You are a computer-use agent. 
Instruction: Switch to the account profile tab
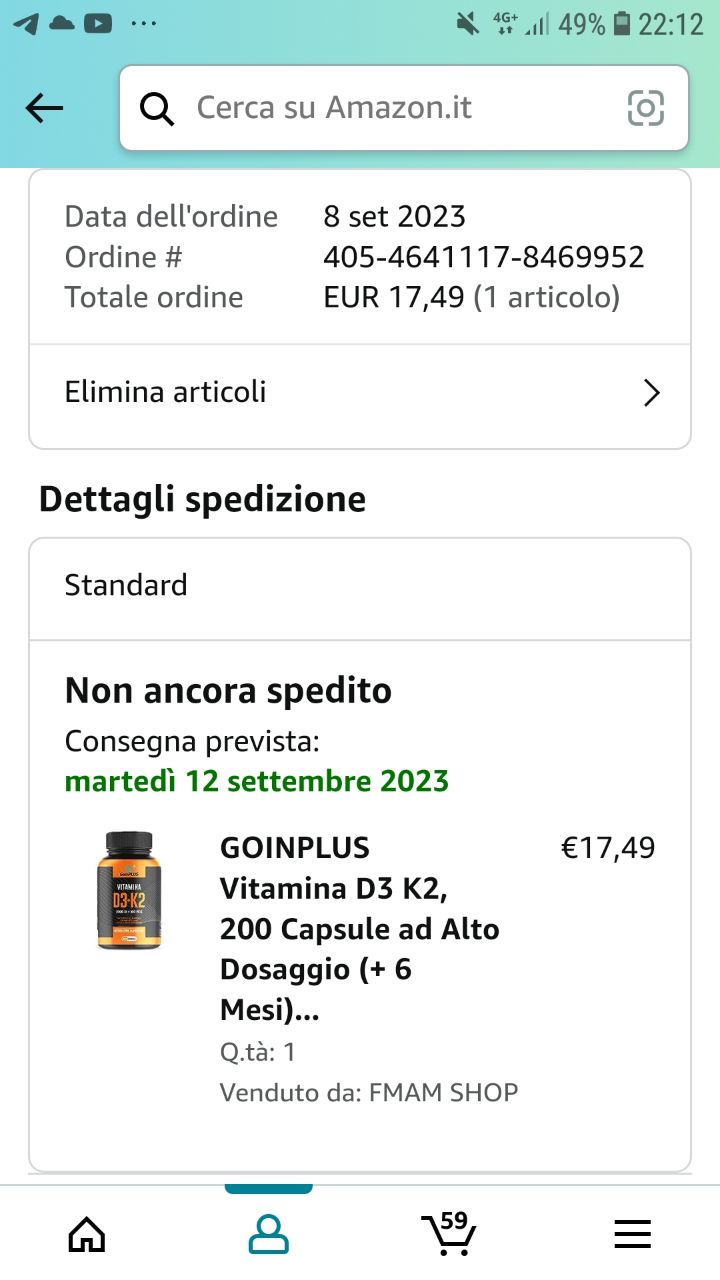pyautogui.click(x=268, y=1234)
